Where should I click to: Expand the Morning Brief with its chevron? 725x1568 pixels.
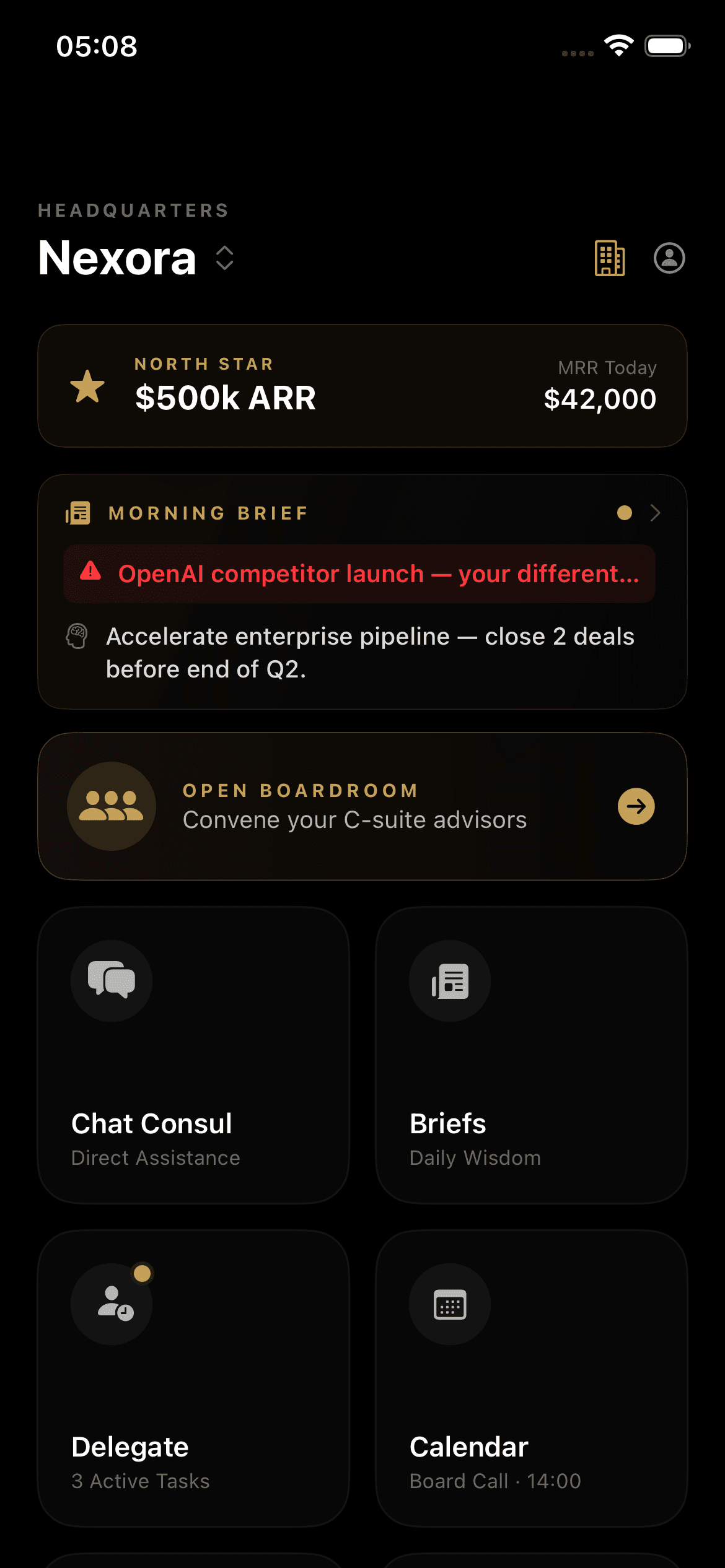656,513
